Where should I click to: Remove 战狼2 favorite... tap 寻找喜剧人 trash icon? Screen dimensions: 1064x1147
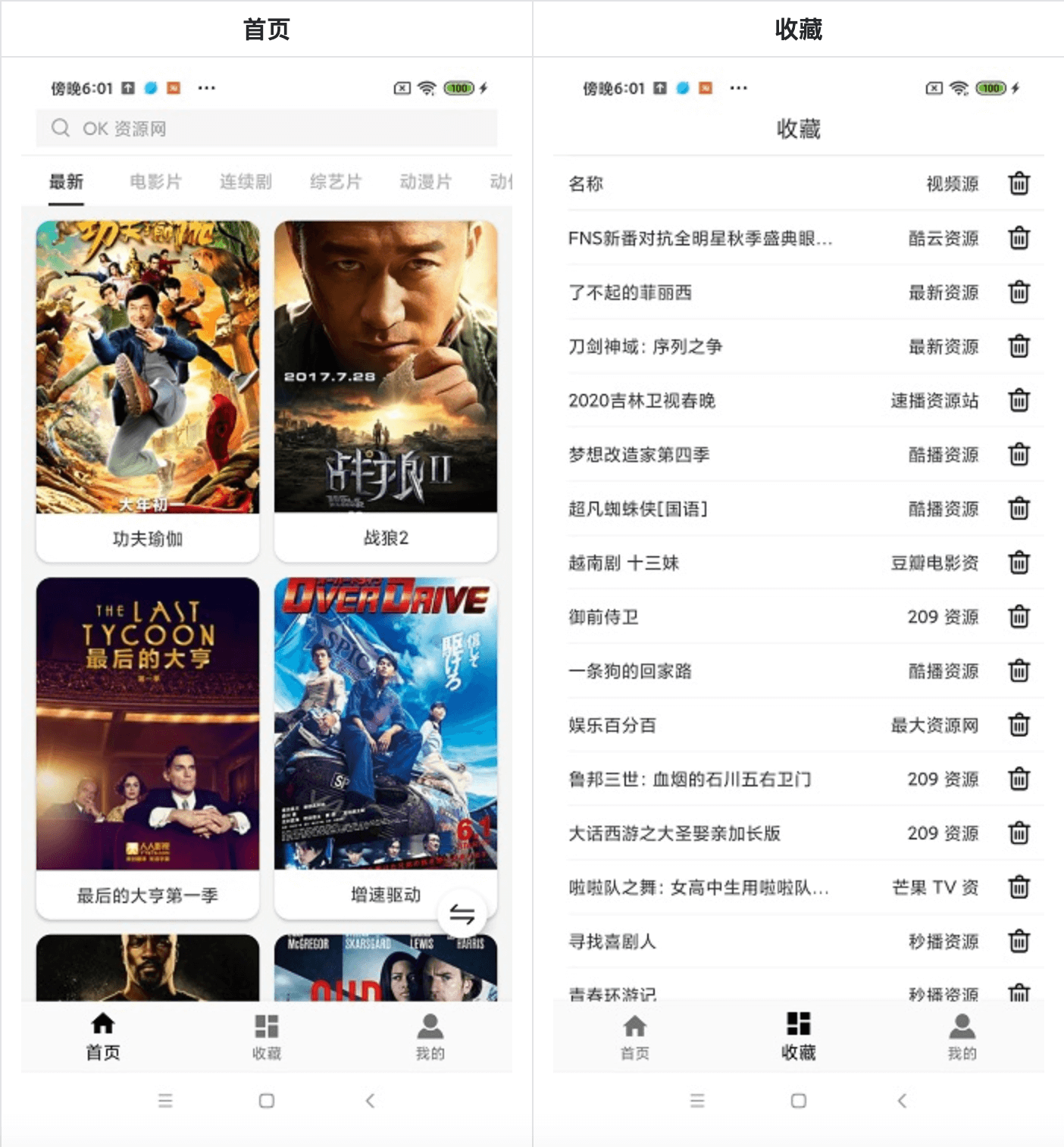click(x=1019, y=942)
